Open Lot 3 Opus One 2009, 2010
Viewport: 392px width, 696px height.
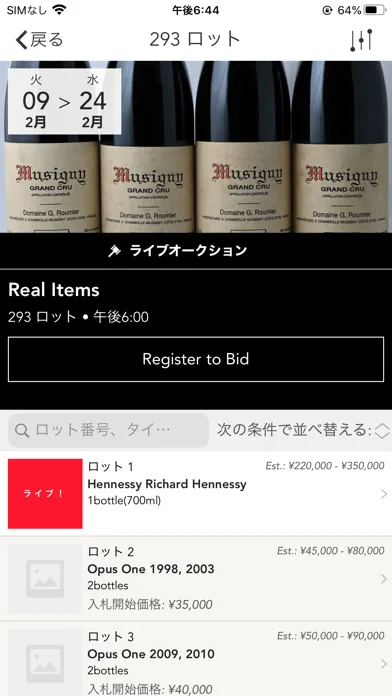[196, 659]
